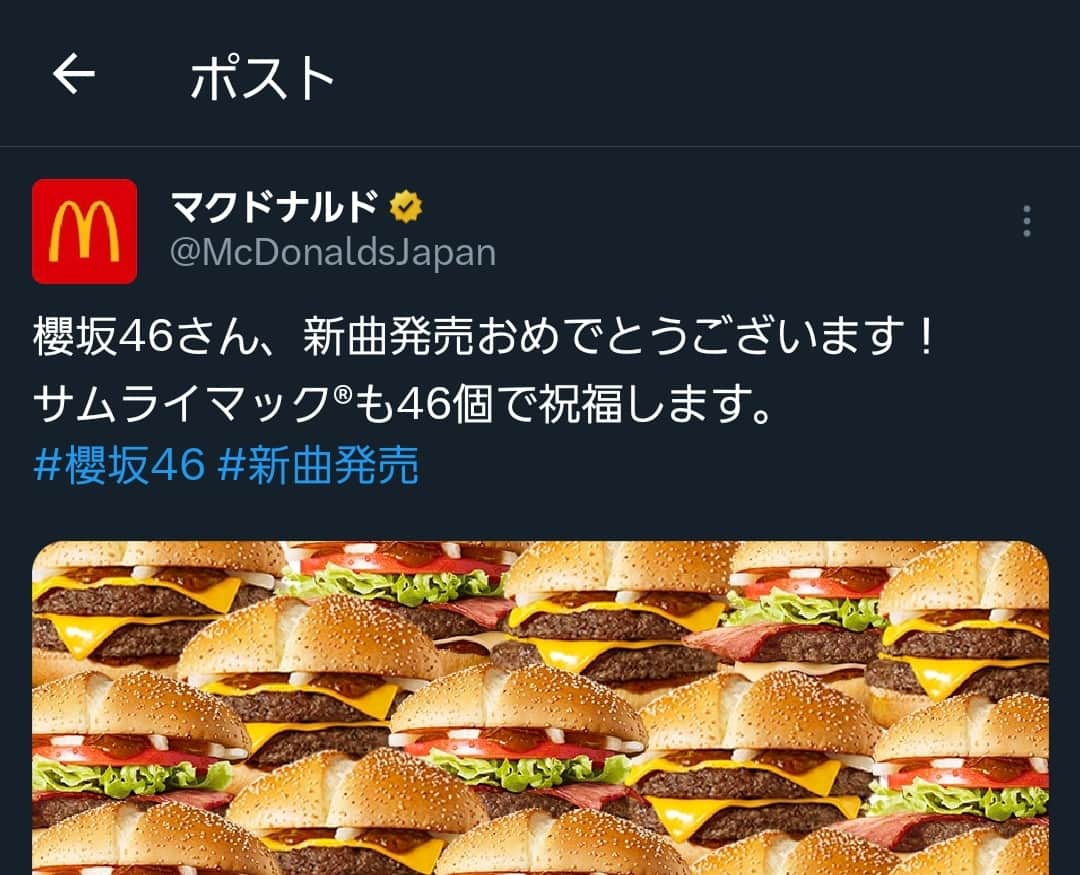Go back using the arrow icon
Image resolution: width=1080 pixels, height=875 pixels.
tap(74, 75)
